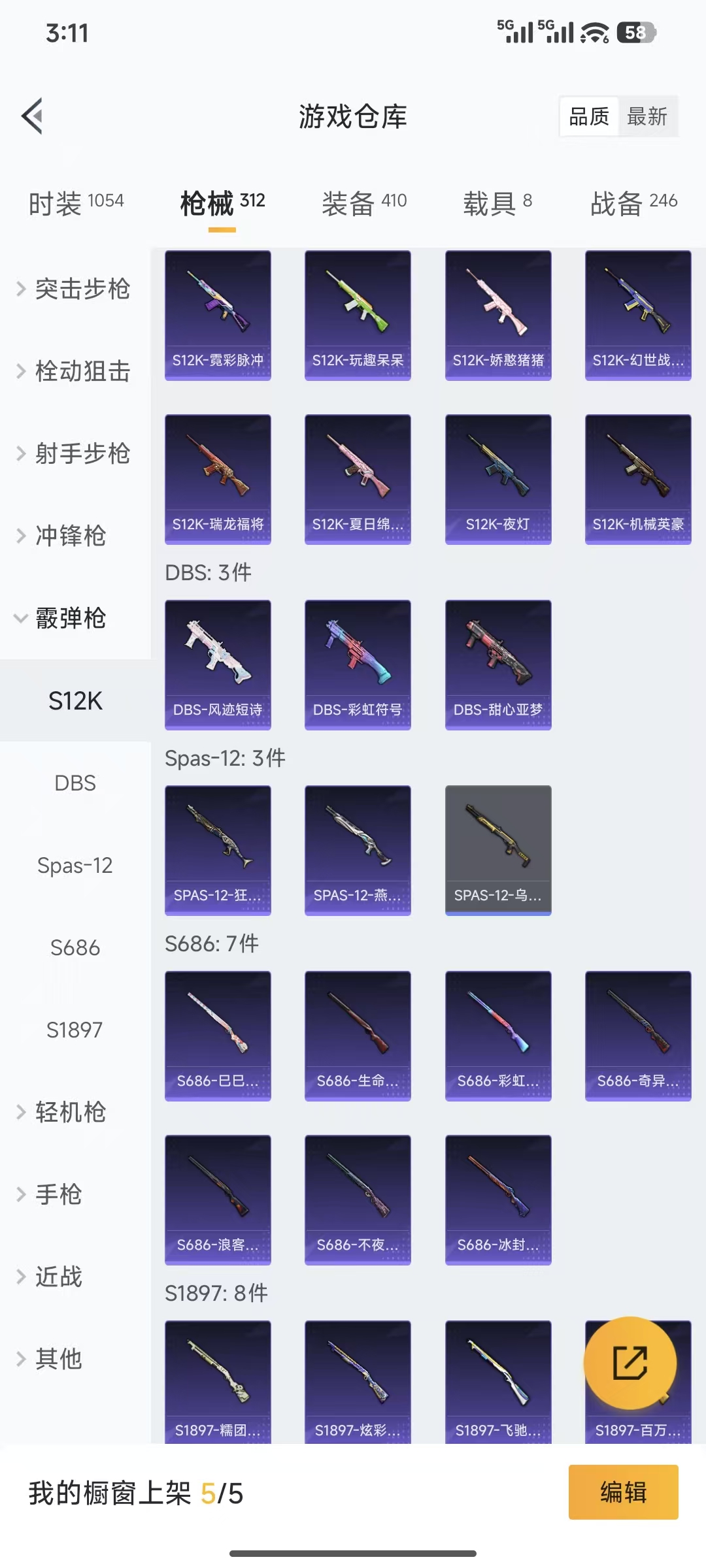Go back using the top-left arrow

point(33,116)
